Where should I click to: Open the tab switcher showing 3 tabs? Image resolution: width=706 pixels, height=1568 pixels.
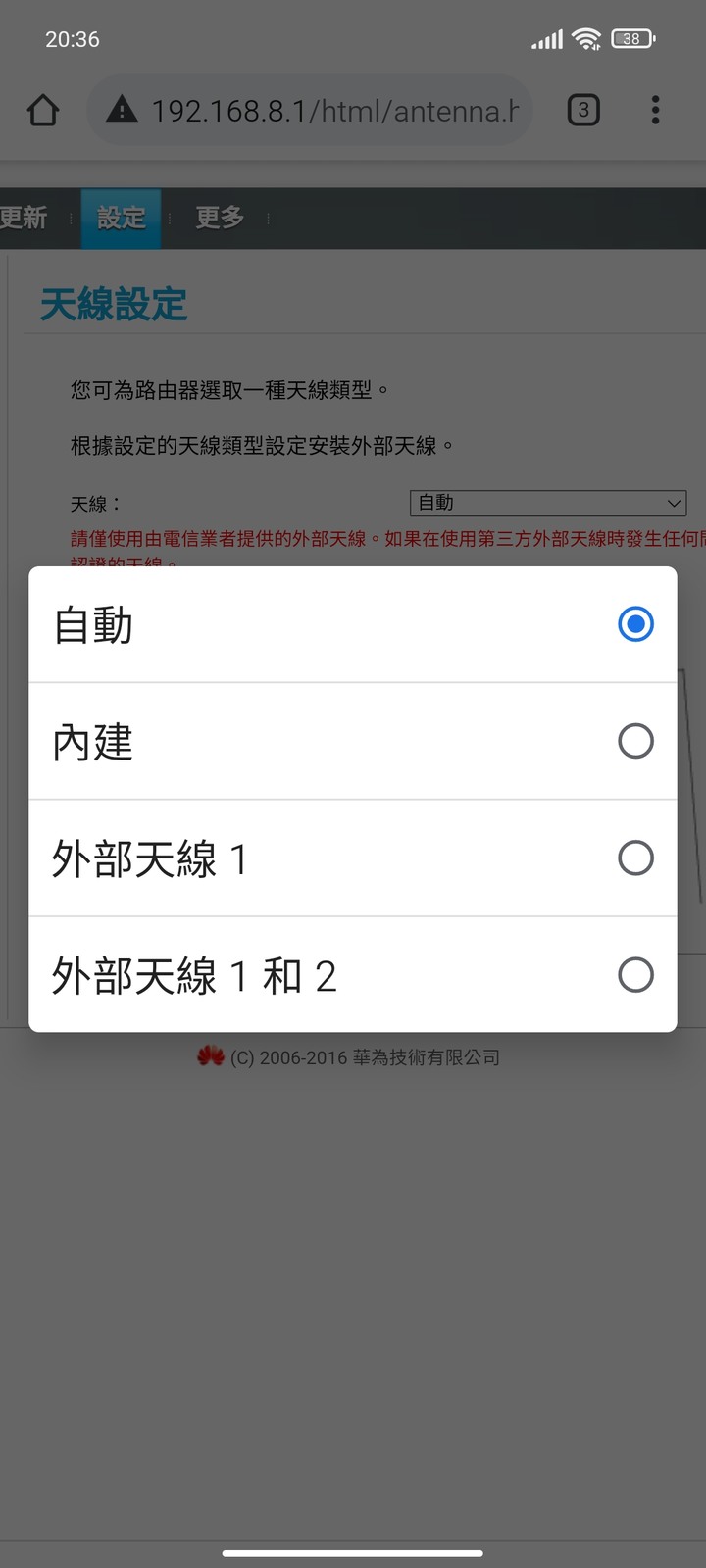coord(583,110)
